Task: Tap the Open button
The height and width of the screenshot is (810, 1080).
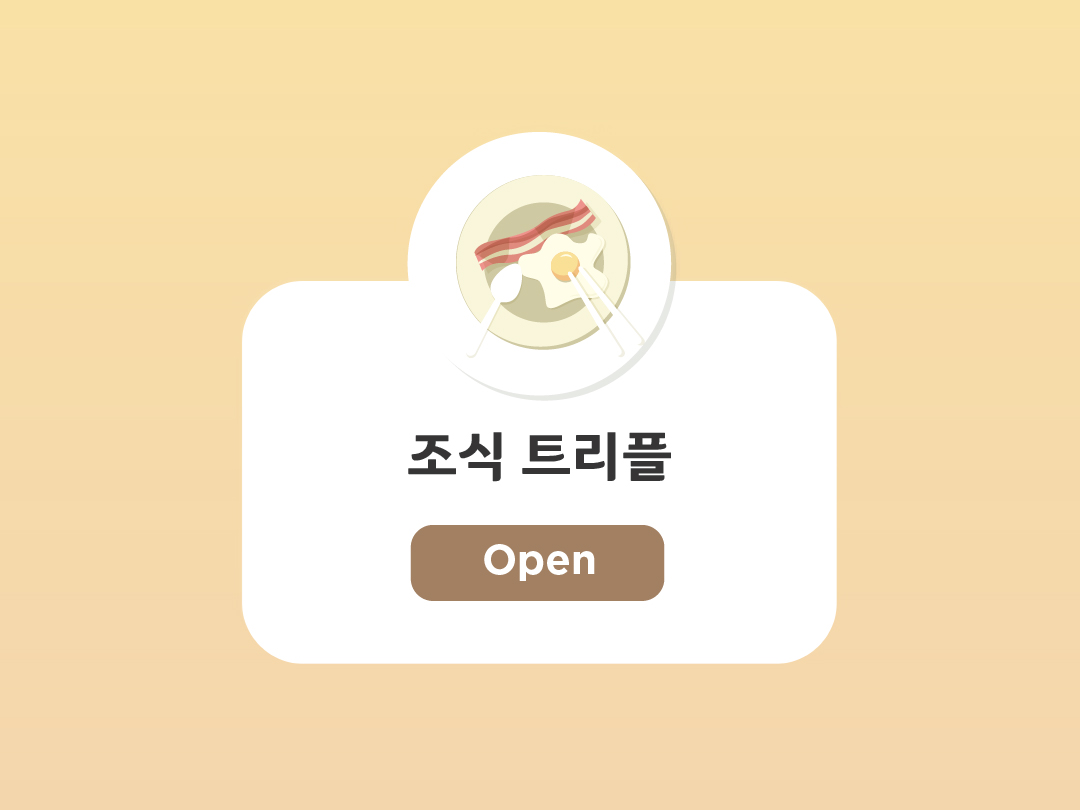Action: (538, 562)
